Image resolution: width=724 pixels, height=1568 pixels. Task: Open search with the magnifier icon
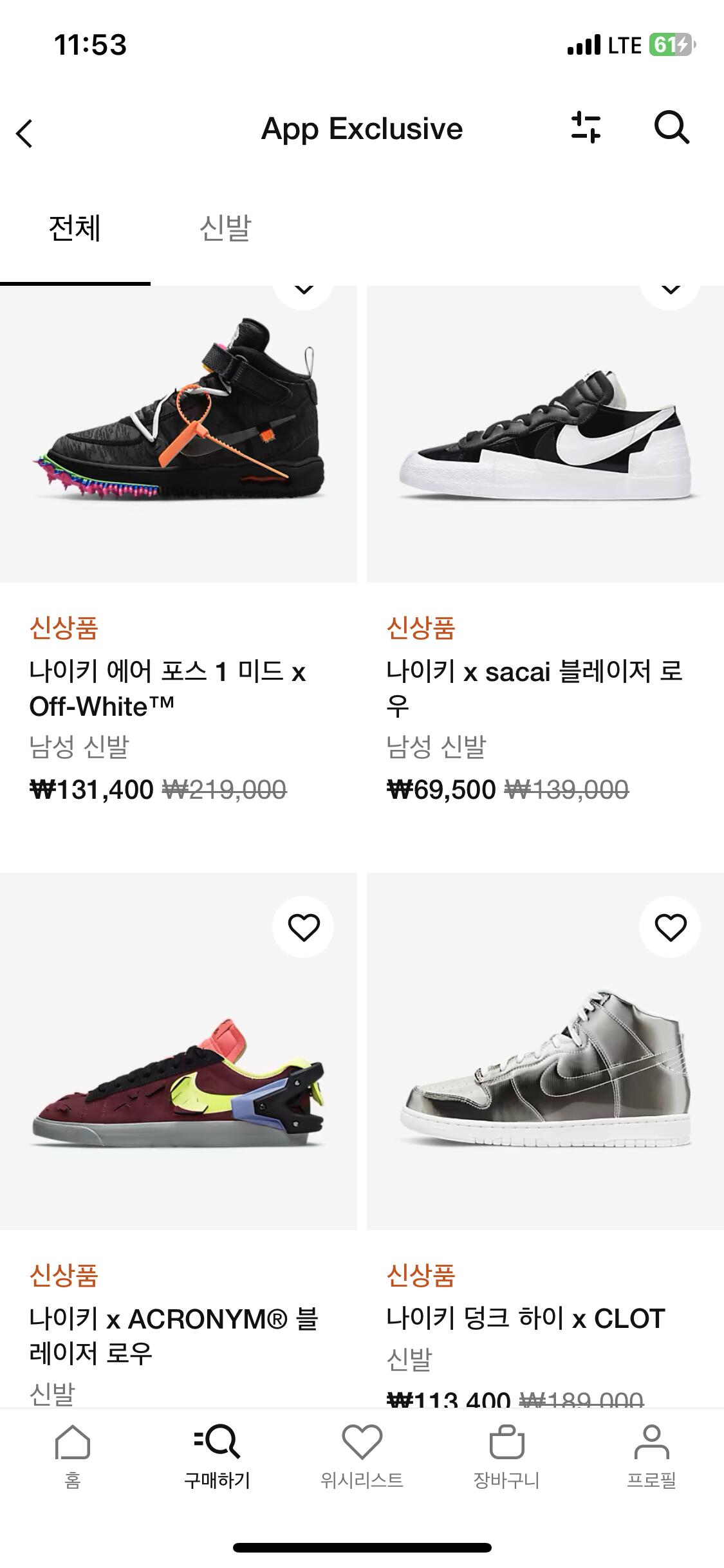tap(671, 127)
